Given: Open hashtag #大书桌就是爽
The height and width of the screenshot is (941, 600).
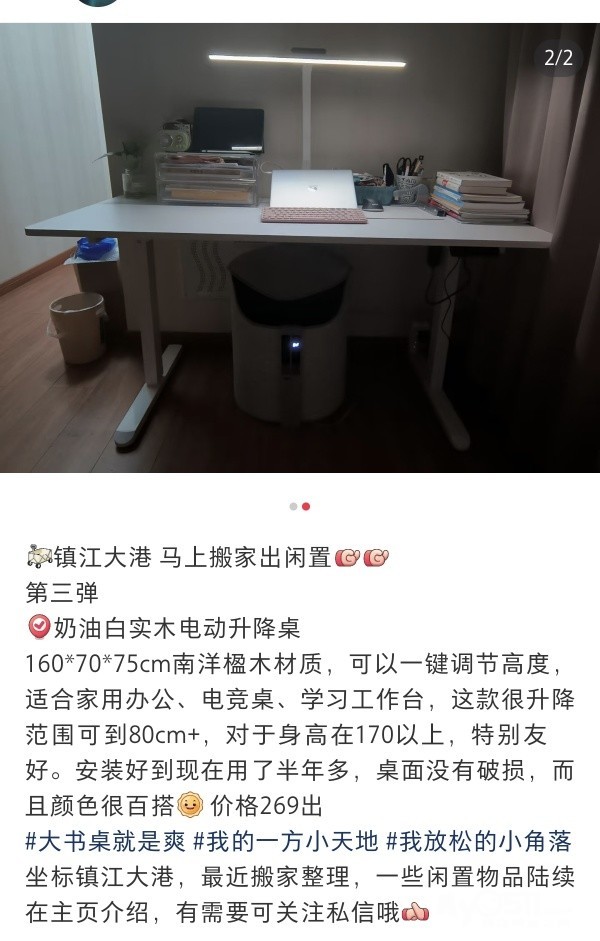Looking at the screenshot, I should pyautogui.click(x=105, y=841).
